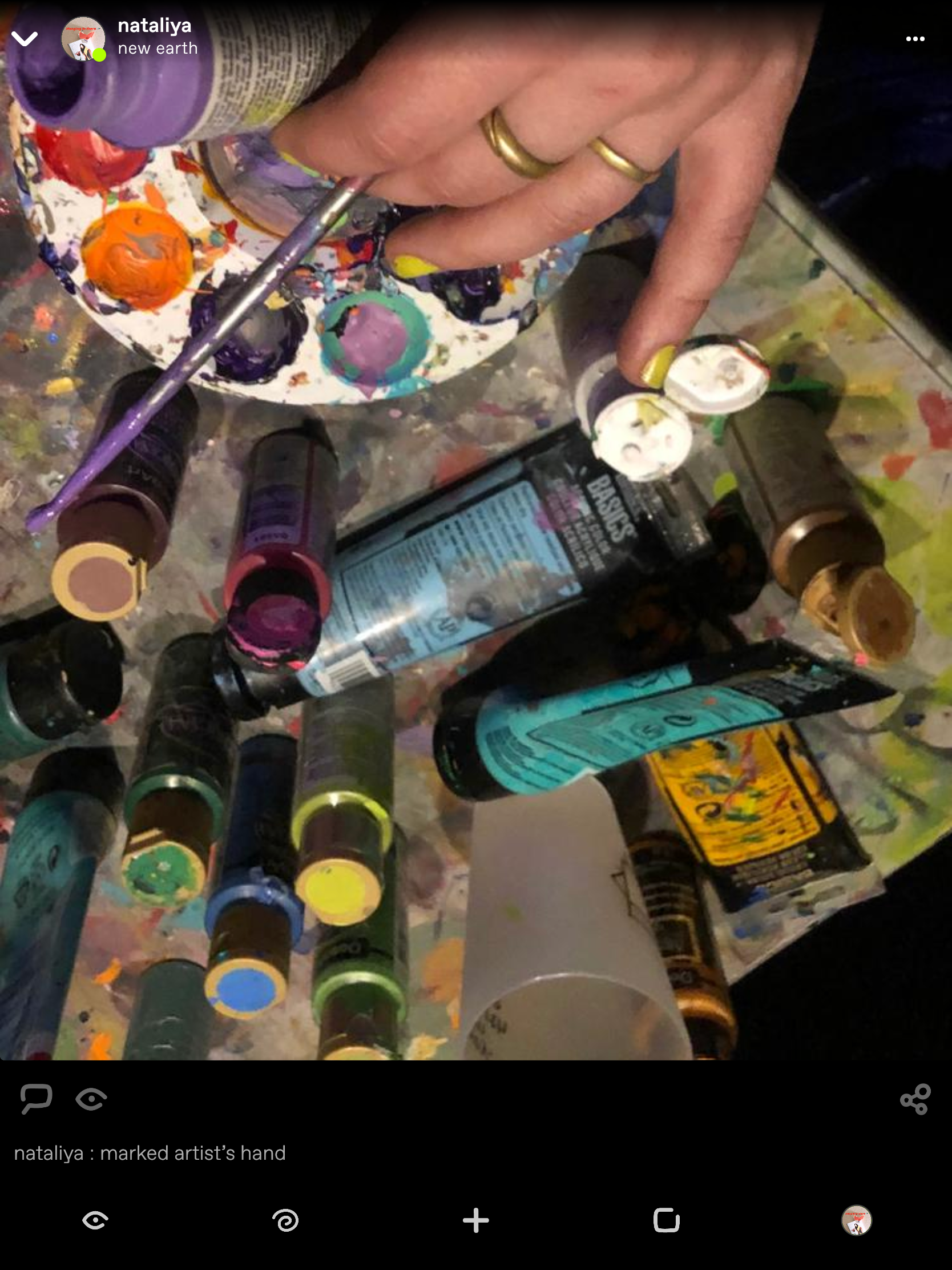Open my profile tab avatar
952x1270 pixels.
point(856,1220)
